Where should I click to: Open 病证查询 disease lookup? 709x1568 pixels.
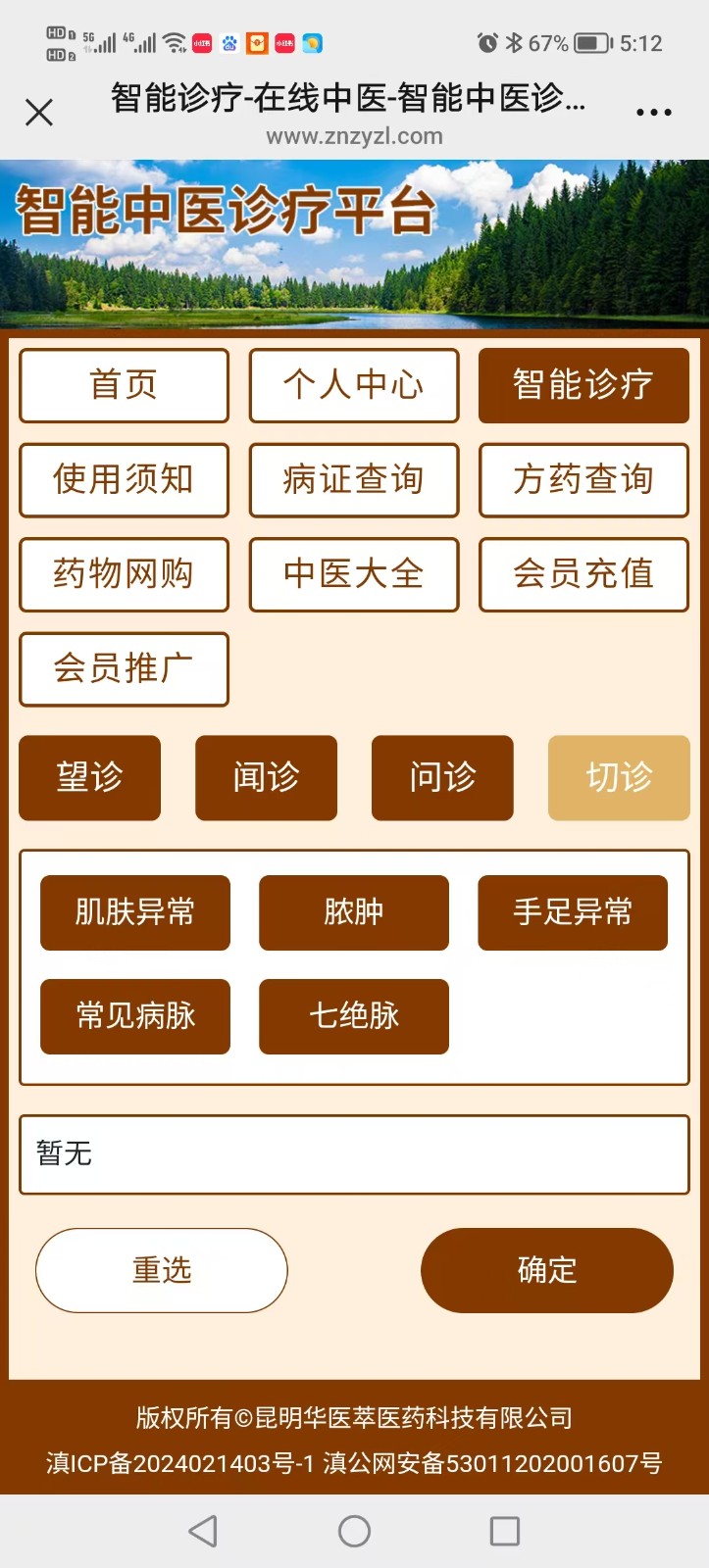pyautogui.click(x=353, y=479)
